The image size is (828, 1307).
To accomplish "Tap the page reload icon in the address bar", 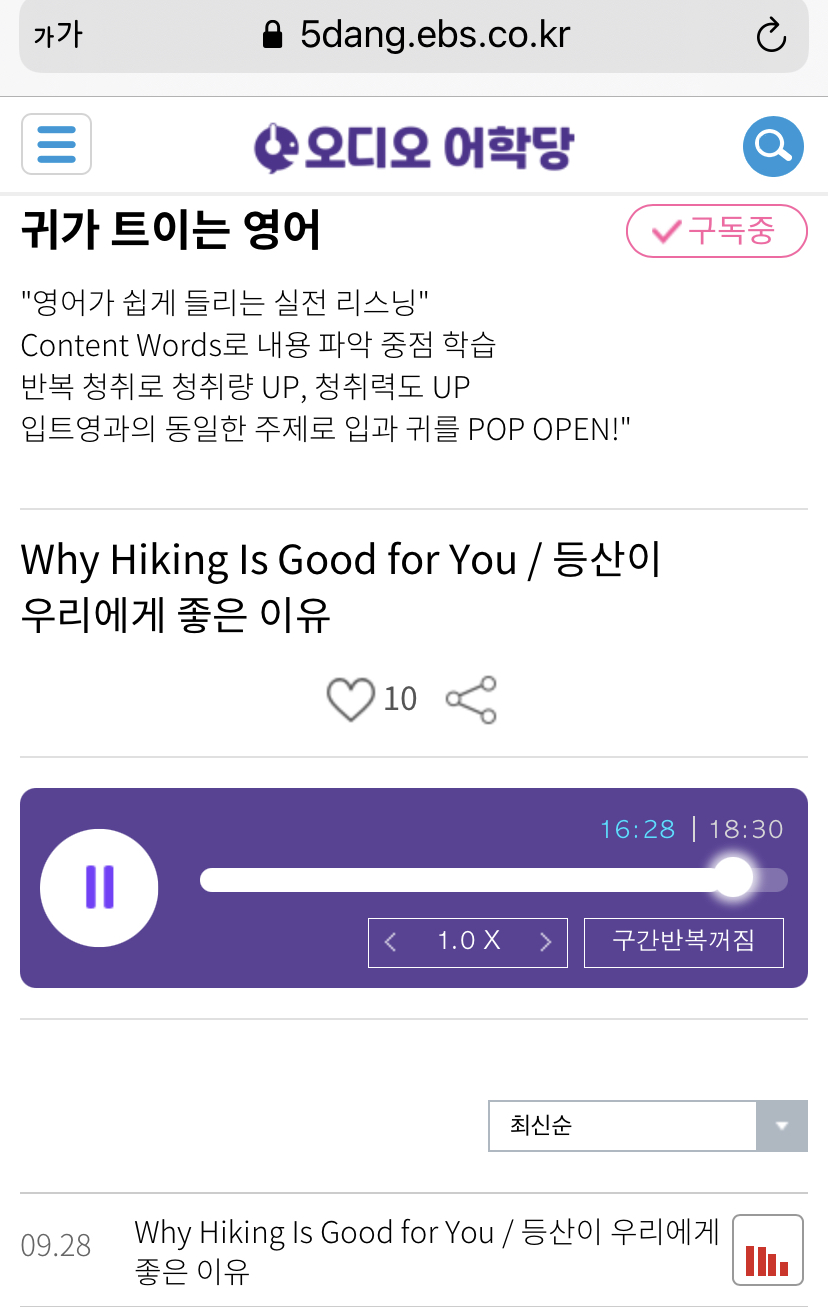I will point(770,34).
